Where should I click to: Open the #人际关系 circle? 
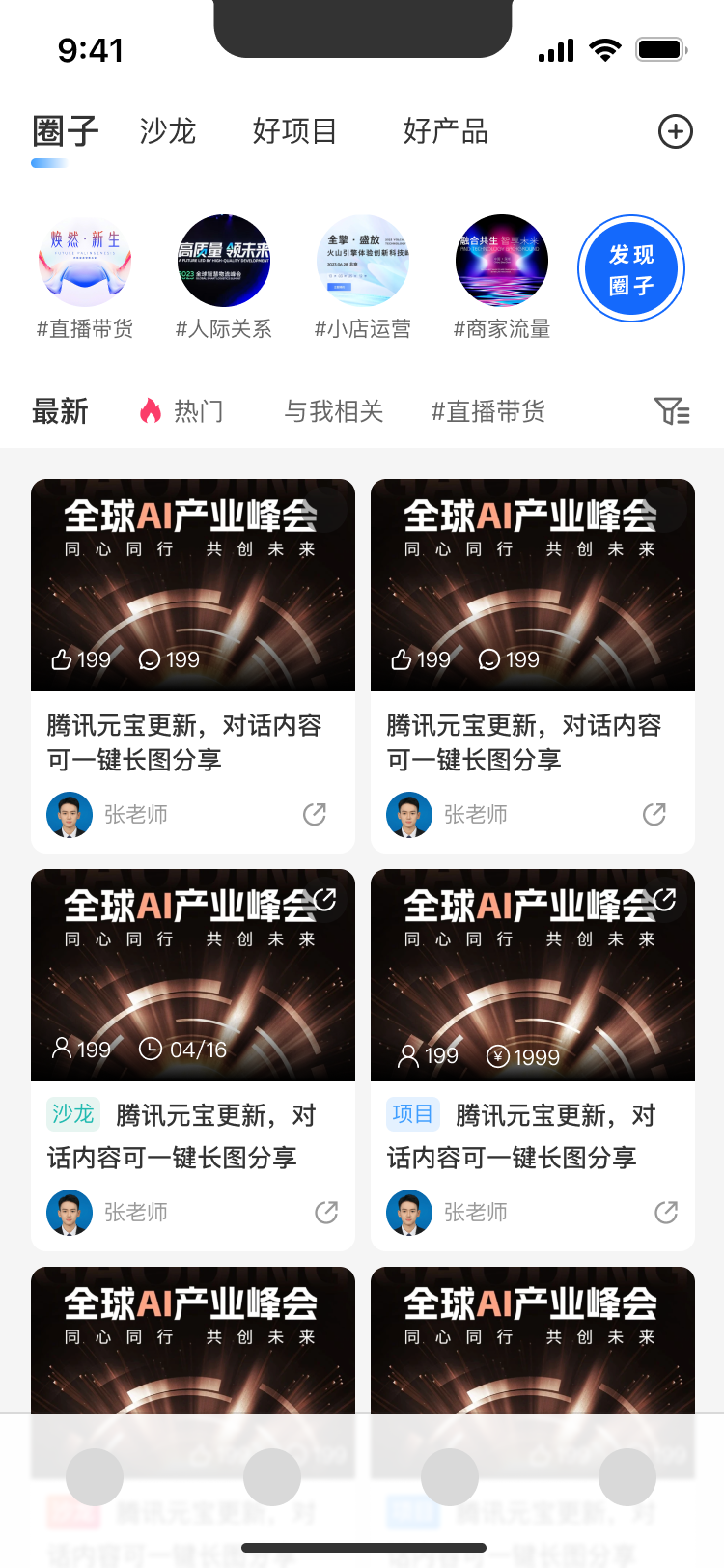[223, 261]
